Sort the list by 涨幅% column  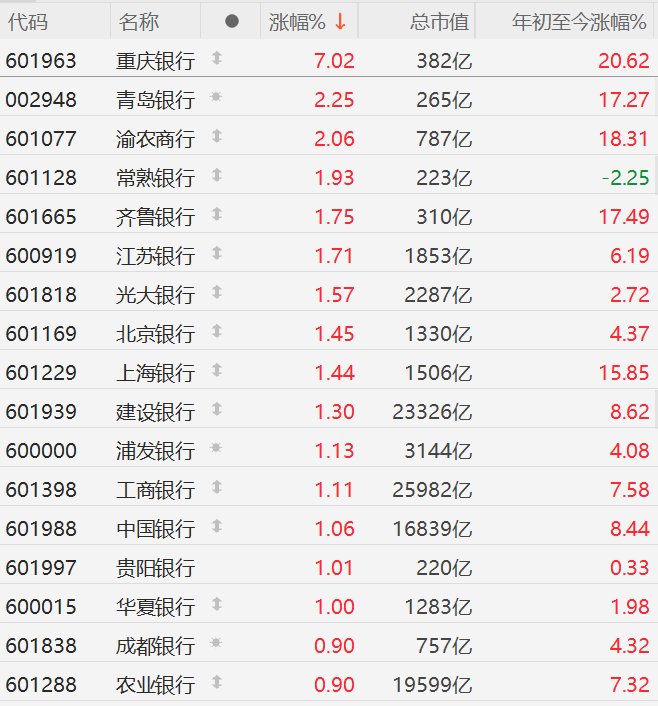309,22
